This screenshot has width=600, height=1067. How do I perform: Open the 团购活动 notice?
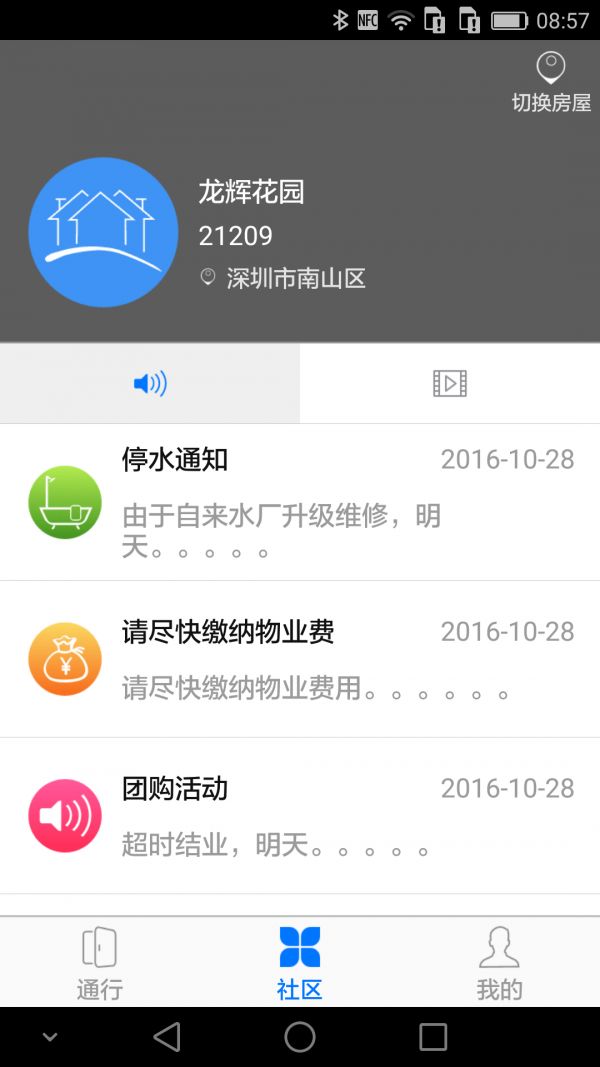pos(300,816)
